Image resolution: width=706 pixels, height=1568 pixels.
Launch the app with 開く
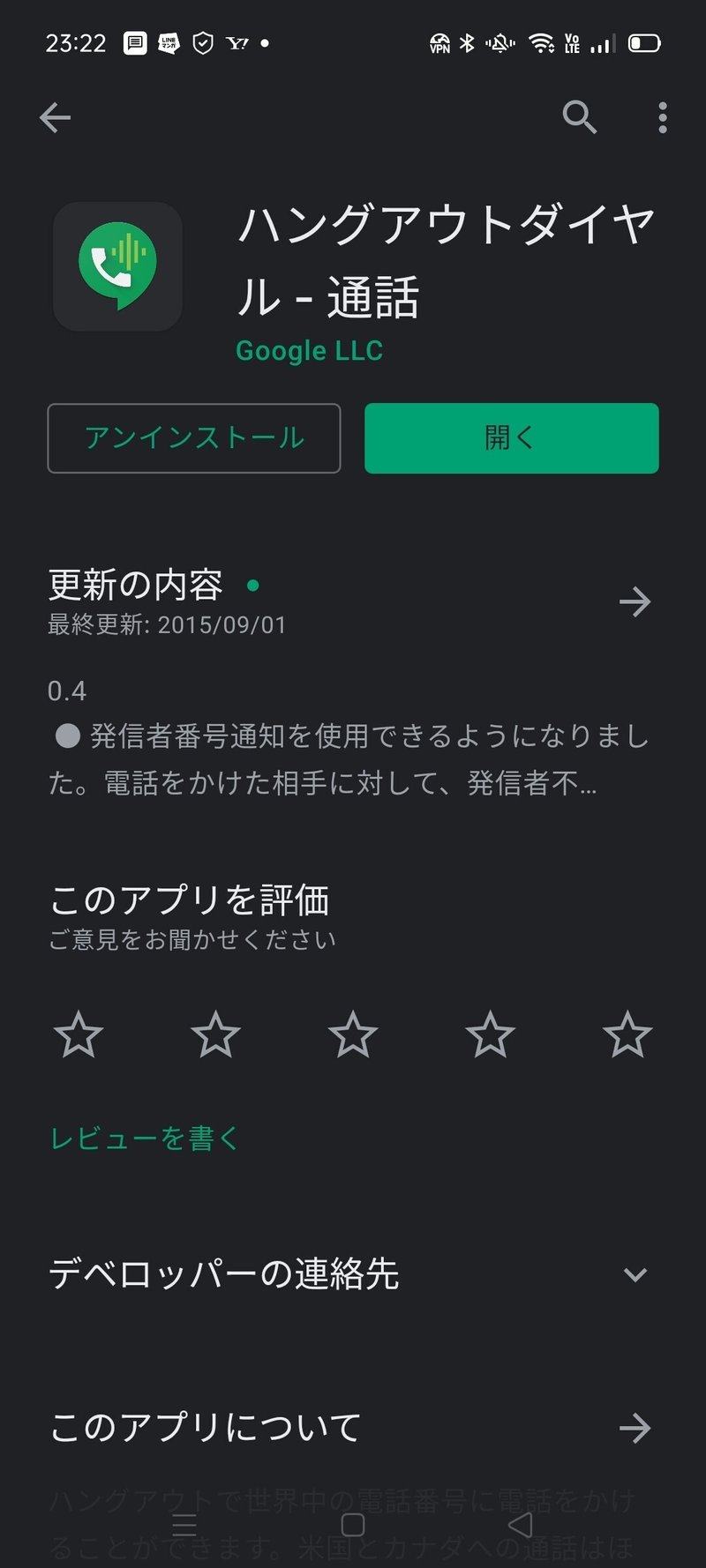click(511, 438)
